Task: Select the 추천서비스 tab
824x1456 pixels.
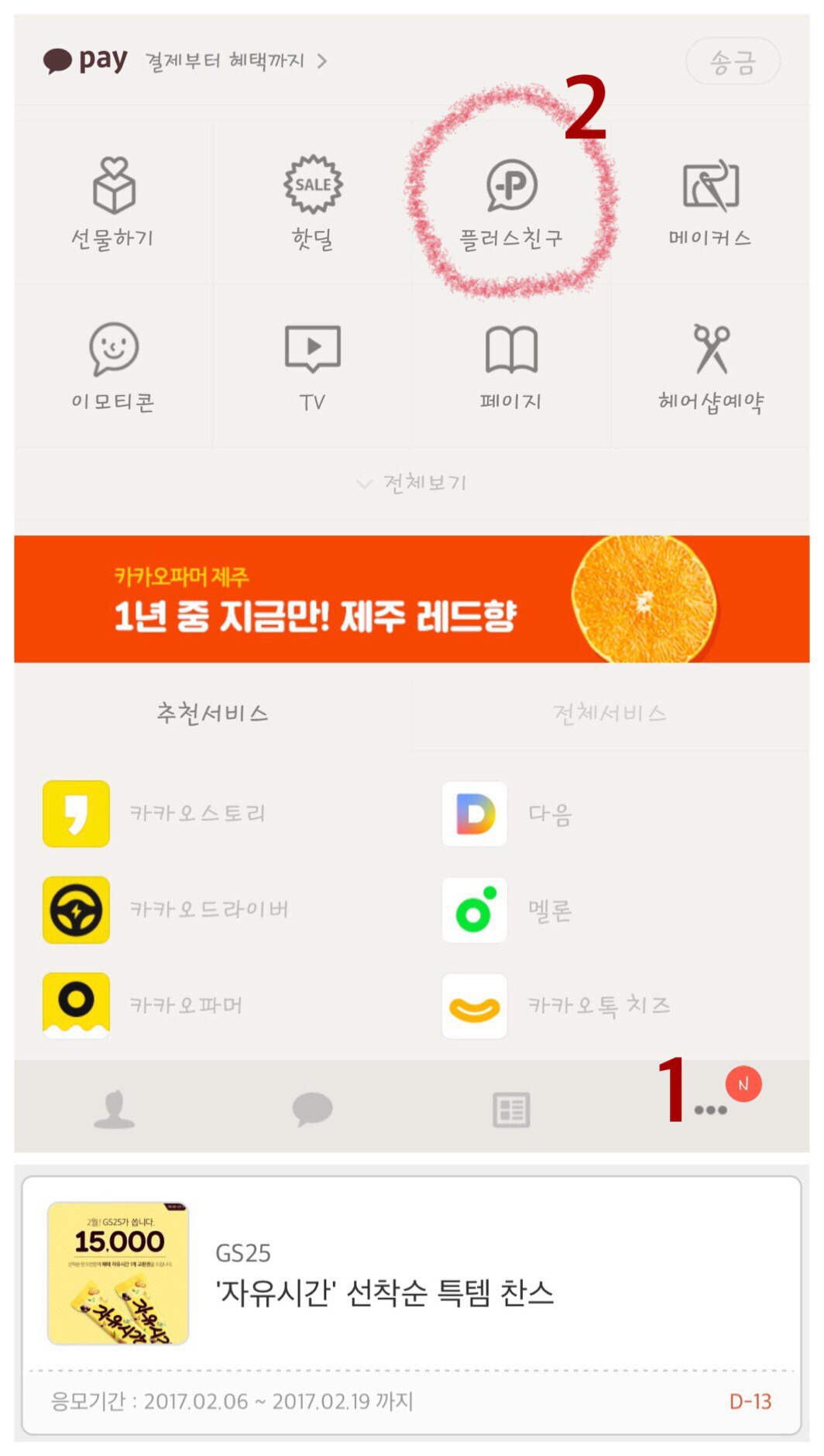Action: click(212, 713)
